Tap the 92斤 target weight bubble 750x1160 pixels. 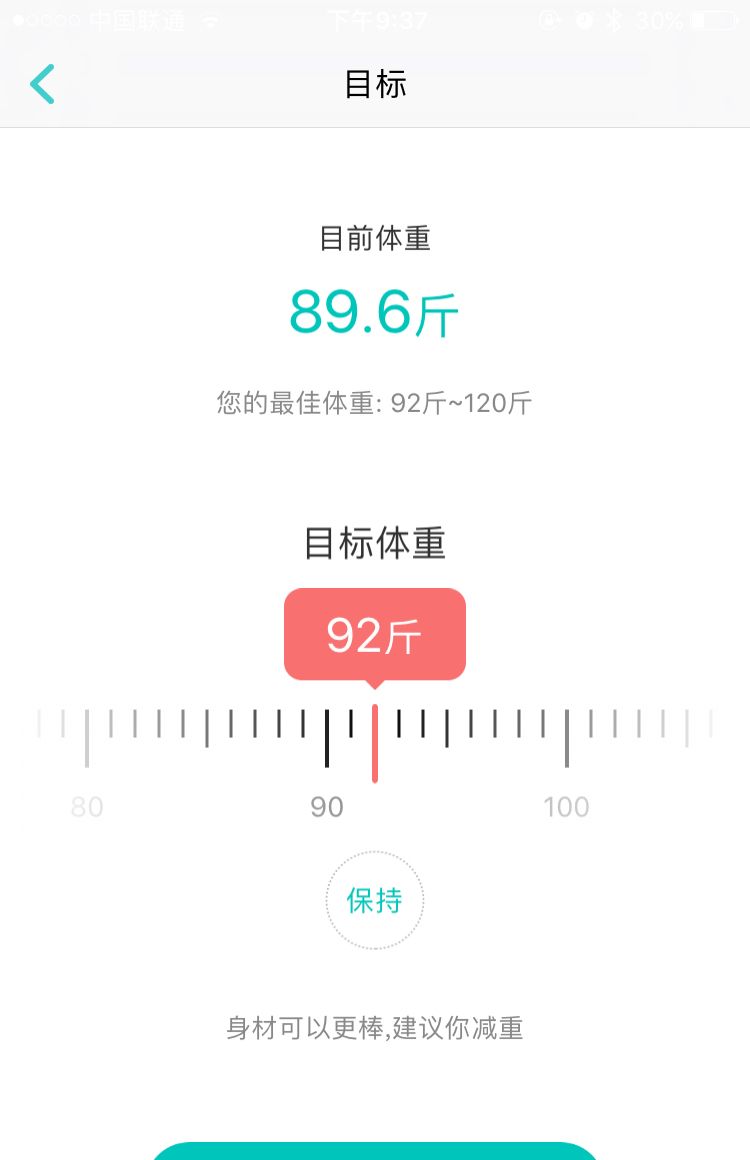coord(375,634)
